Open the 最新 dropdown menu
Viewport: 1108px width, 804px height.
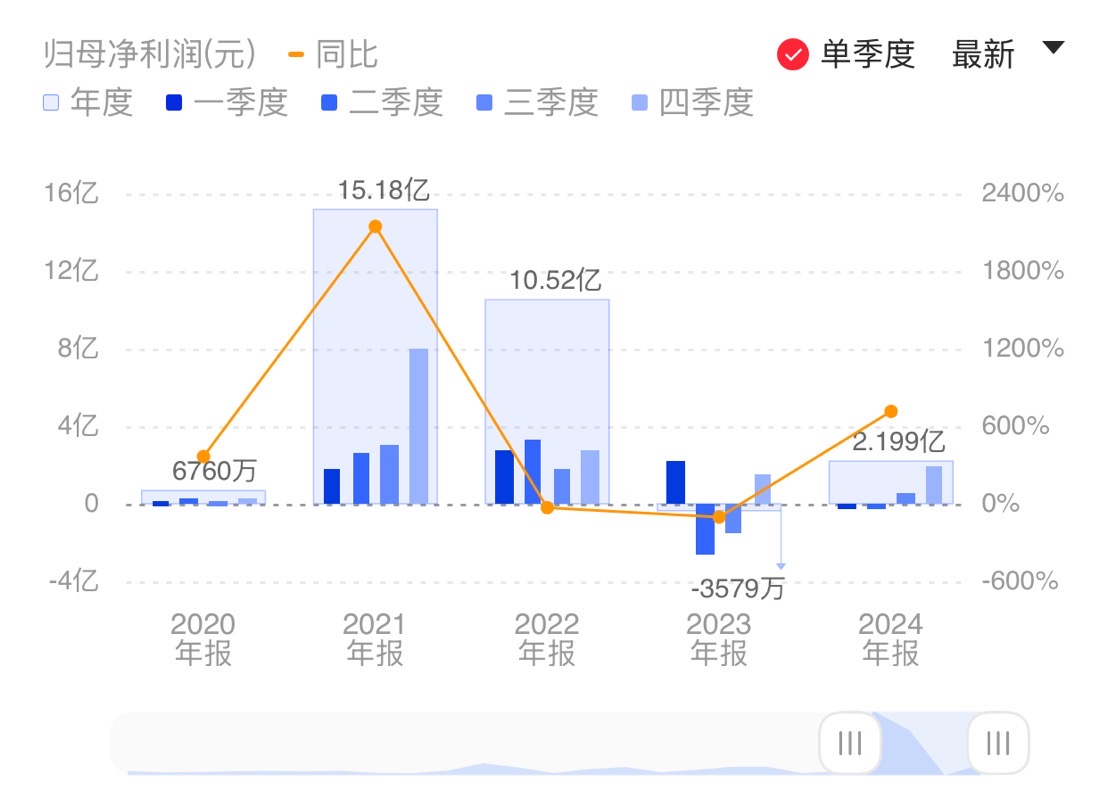coord(1008,53)
